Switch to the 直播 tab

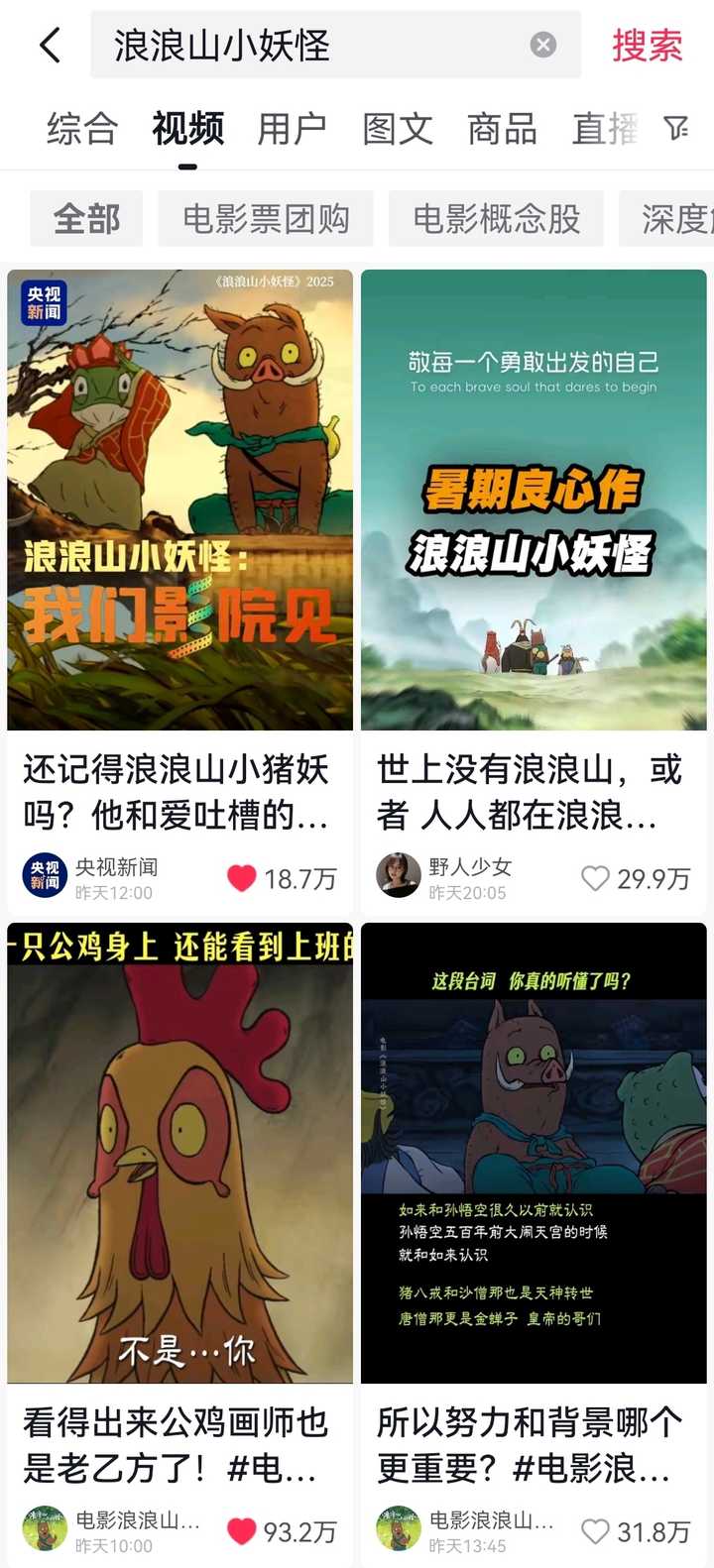(604, 129)
